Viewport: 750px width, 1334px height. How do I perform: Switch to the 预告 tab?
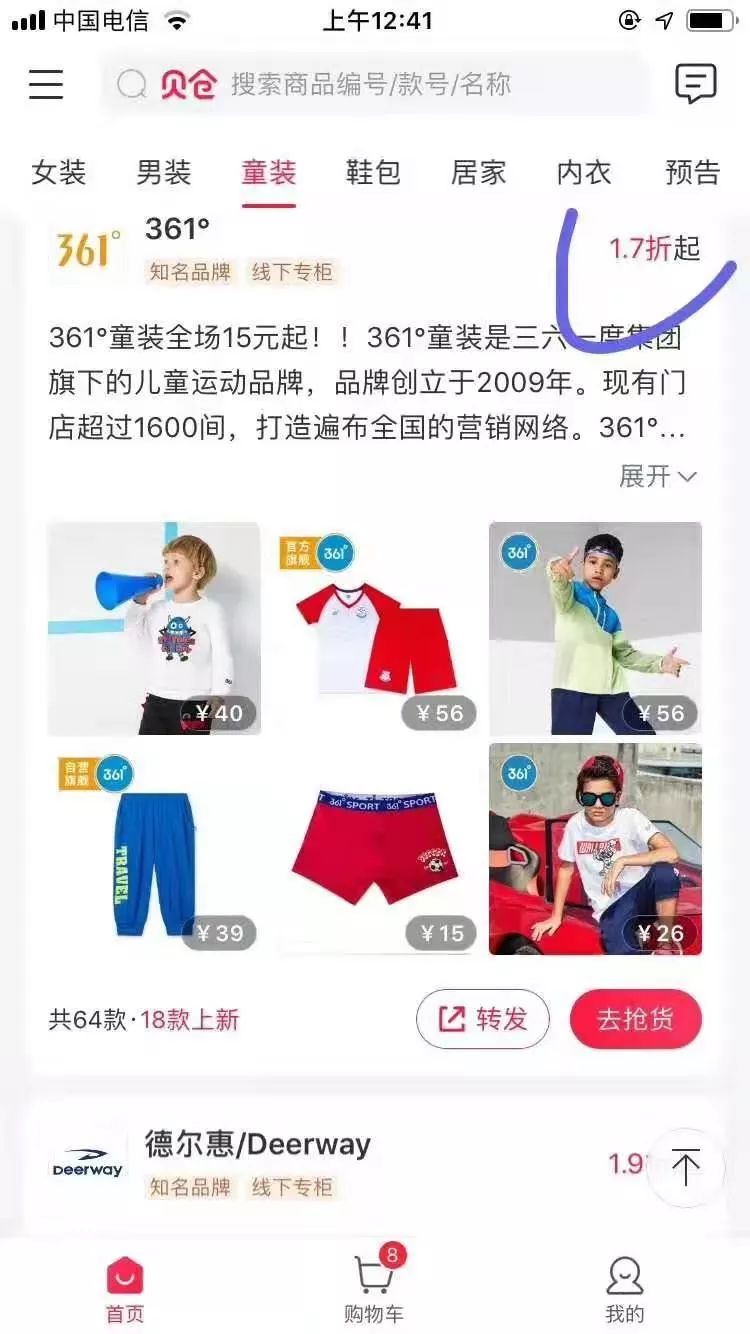(693, 173)
